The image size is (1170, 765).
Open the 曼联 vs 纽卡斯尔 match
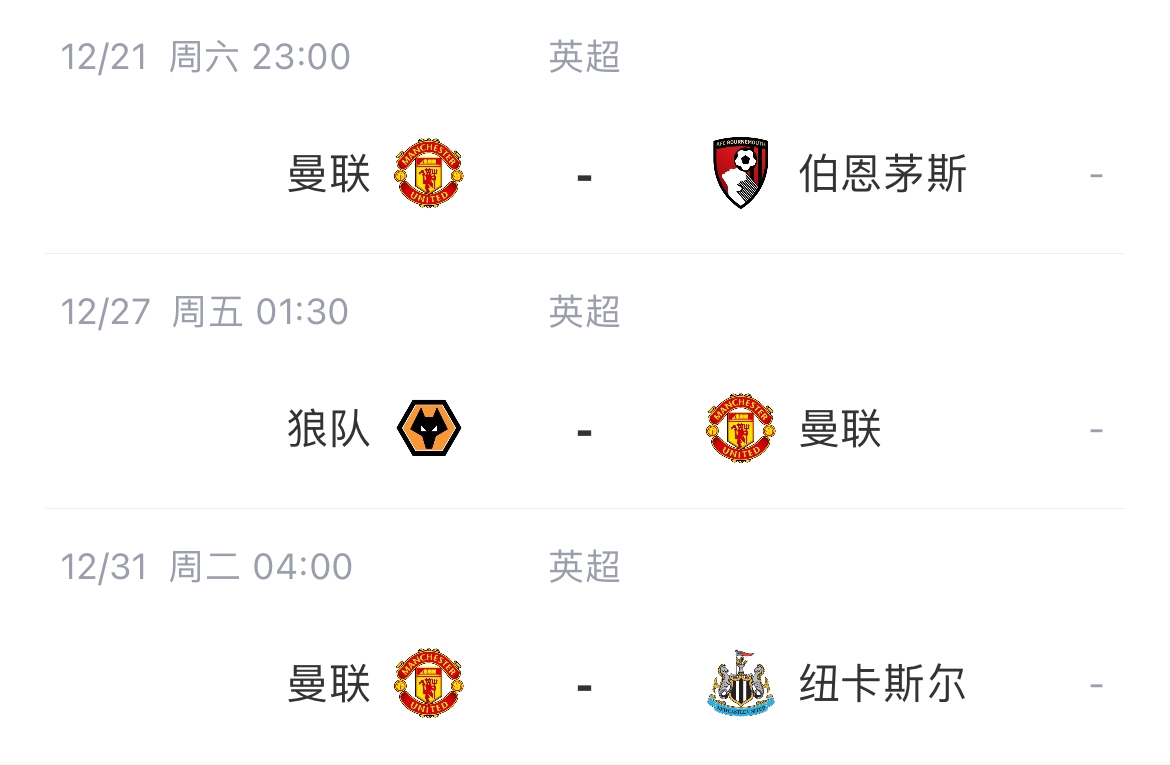pos(584,686)
